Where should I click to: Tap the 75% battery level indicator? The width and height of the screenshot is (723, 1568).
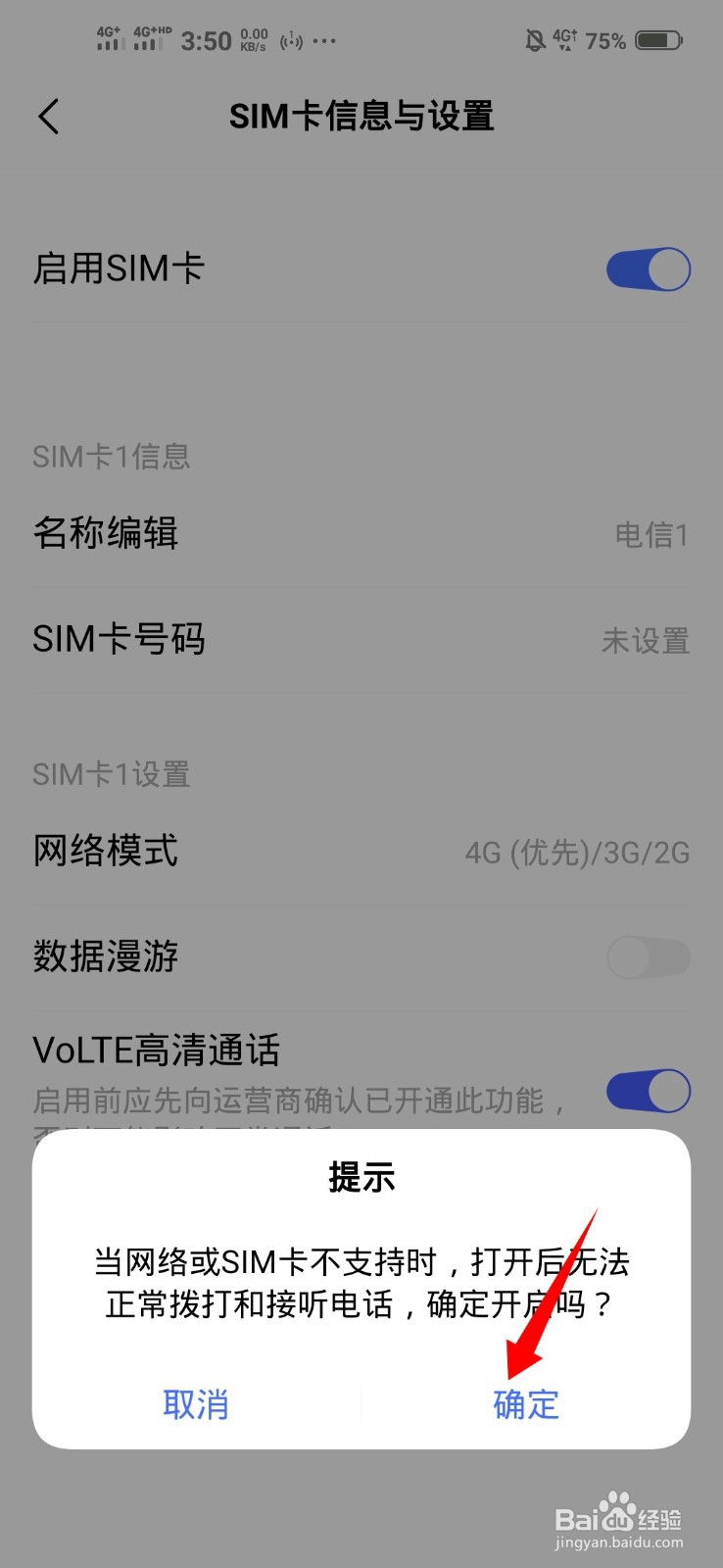pyautogui.click(x=607, y=40)
